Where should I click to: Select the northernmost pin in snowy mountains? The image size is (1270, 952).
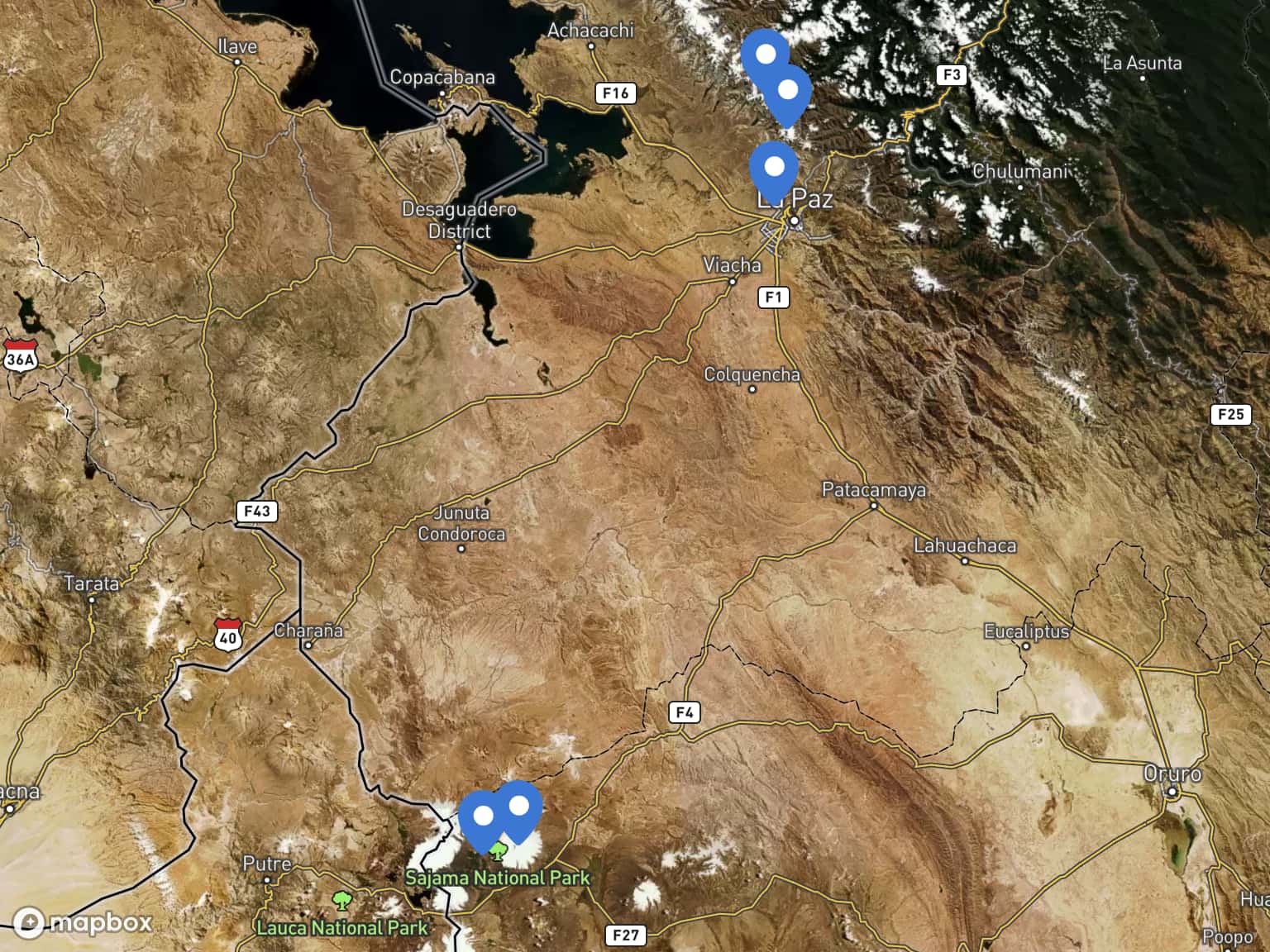tap(765, 55)
